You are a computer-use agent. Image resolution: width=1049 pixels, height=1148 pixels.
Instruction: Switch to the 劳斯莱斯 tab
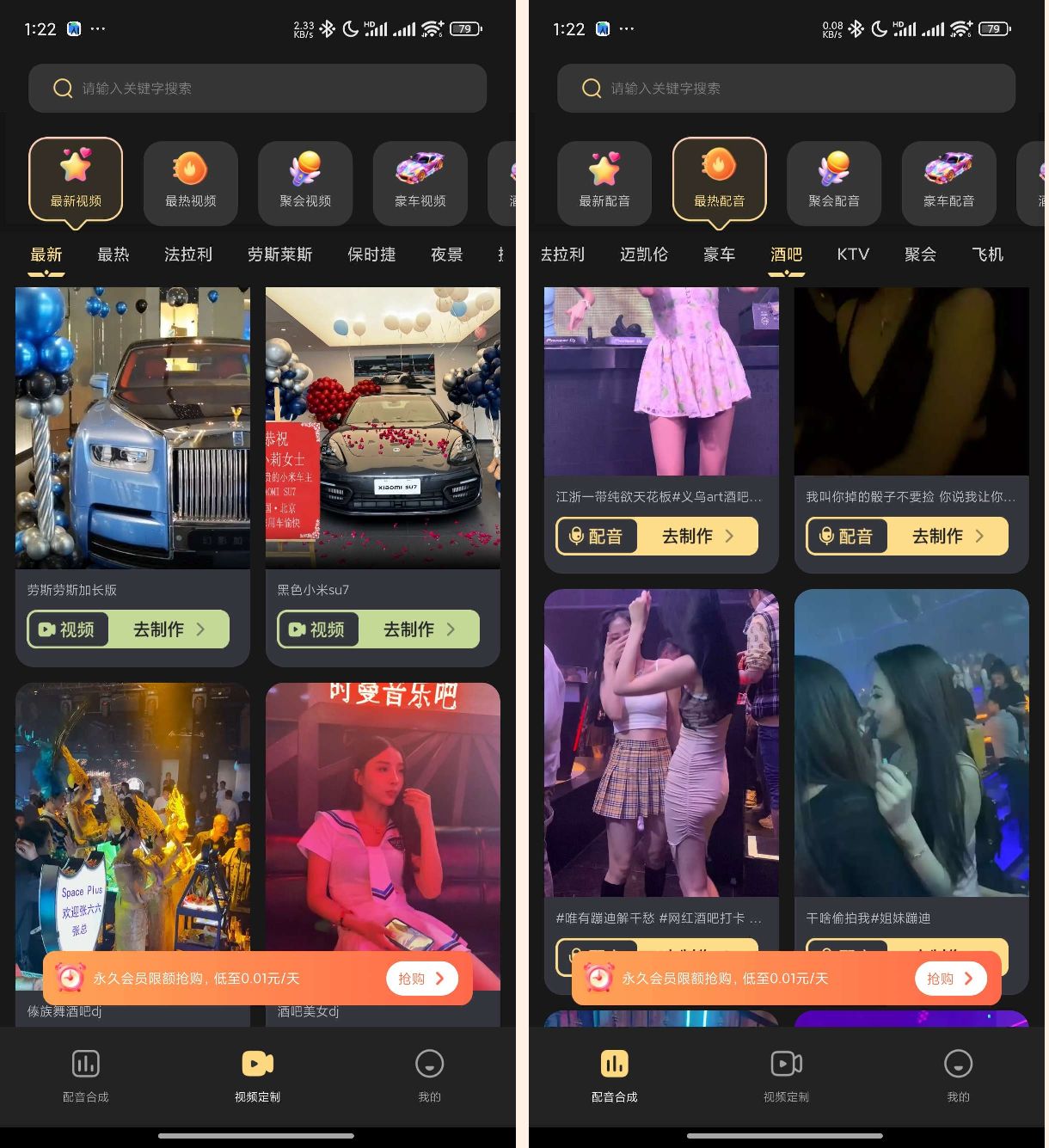point(279,255)
